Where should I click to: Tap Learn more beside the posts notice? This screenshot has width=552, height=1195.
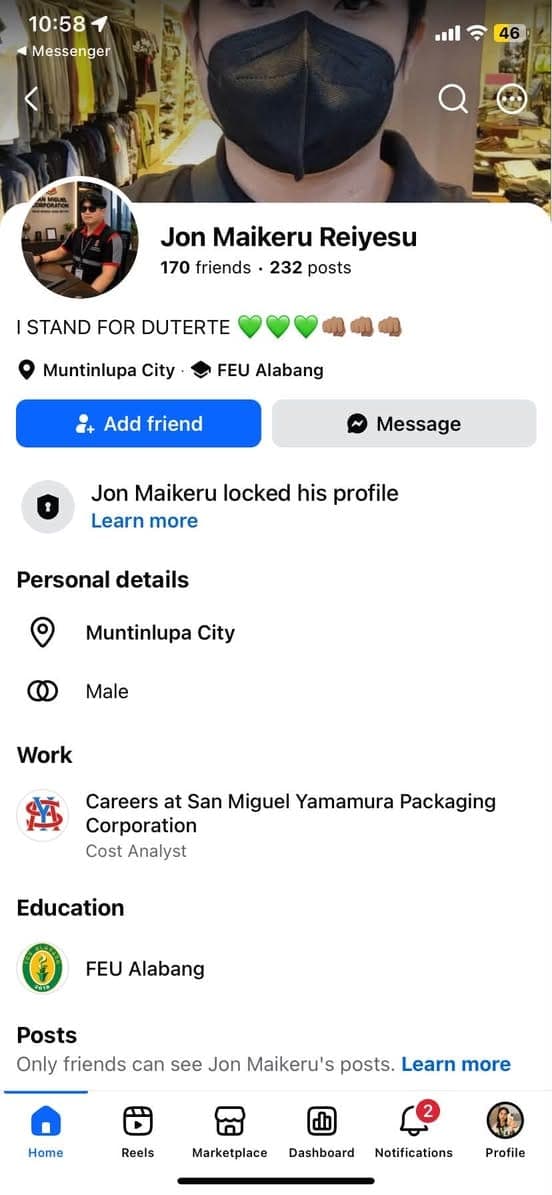pos(456,1064)
